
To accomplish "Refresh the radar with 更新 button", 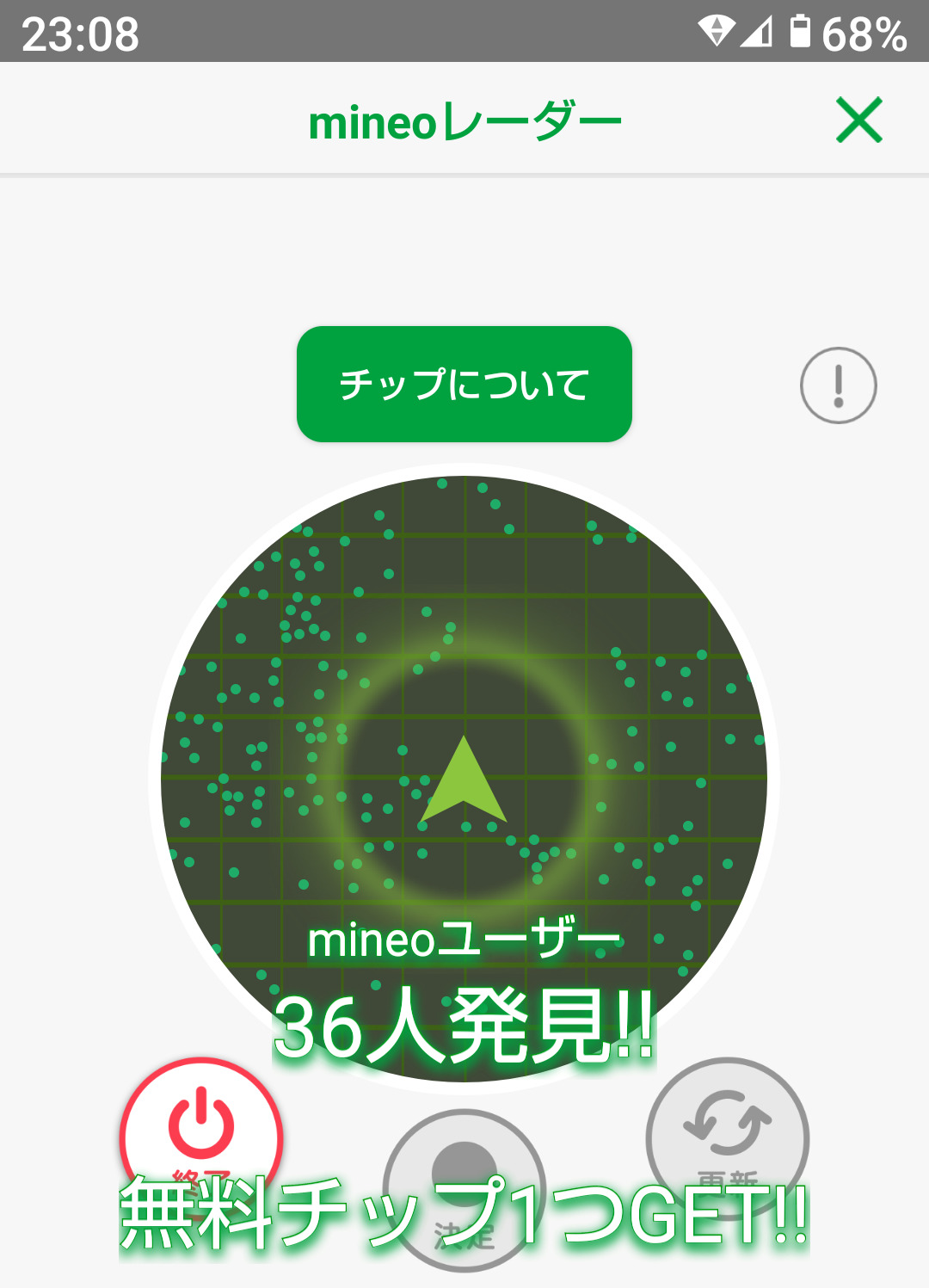I will pos(727,1134).
